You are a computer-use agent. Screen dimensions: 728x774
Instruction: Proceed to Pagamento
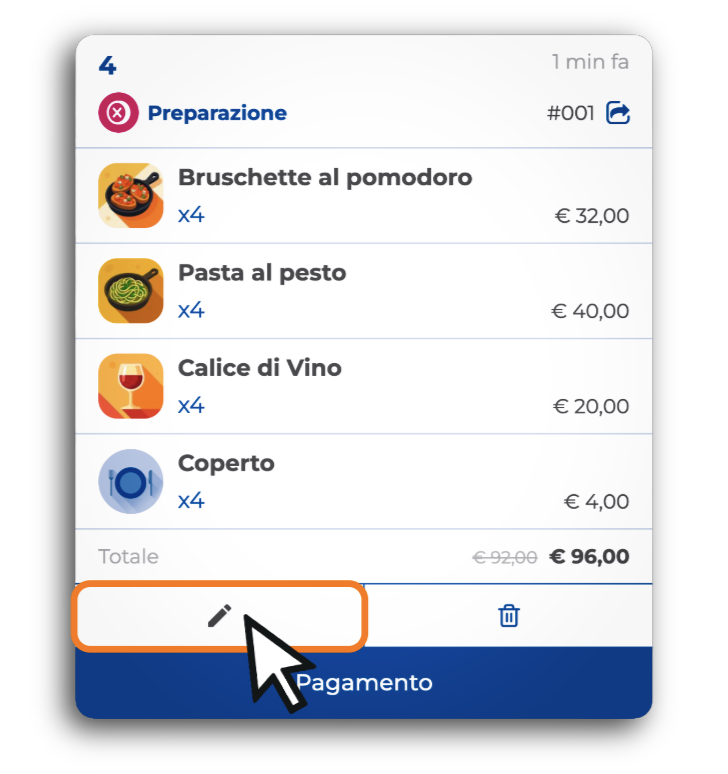365,683
